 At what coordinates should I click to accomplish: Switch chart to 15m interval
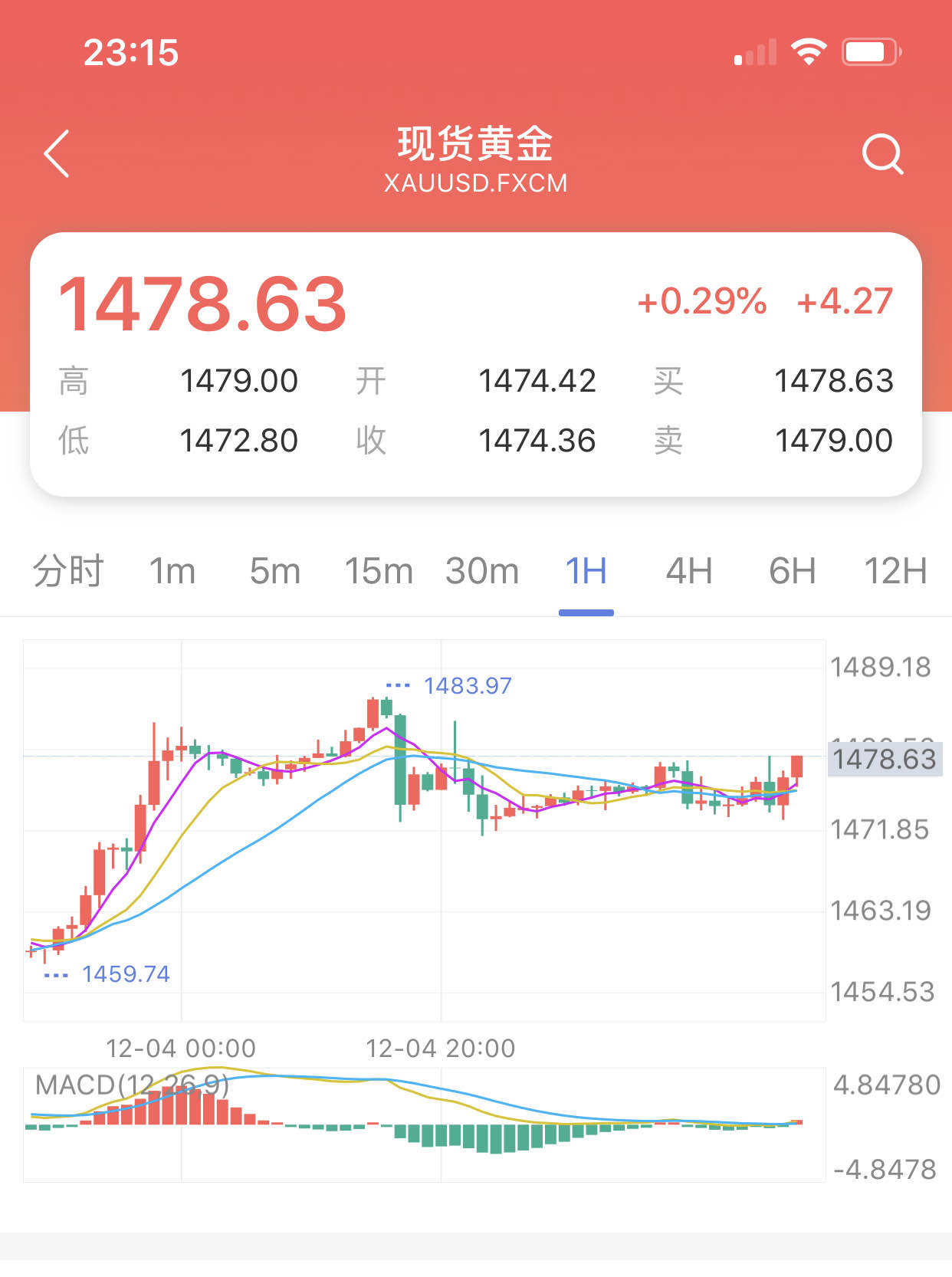click(x=379, y=571)
